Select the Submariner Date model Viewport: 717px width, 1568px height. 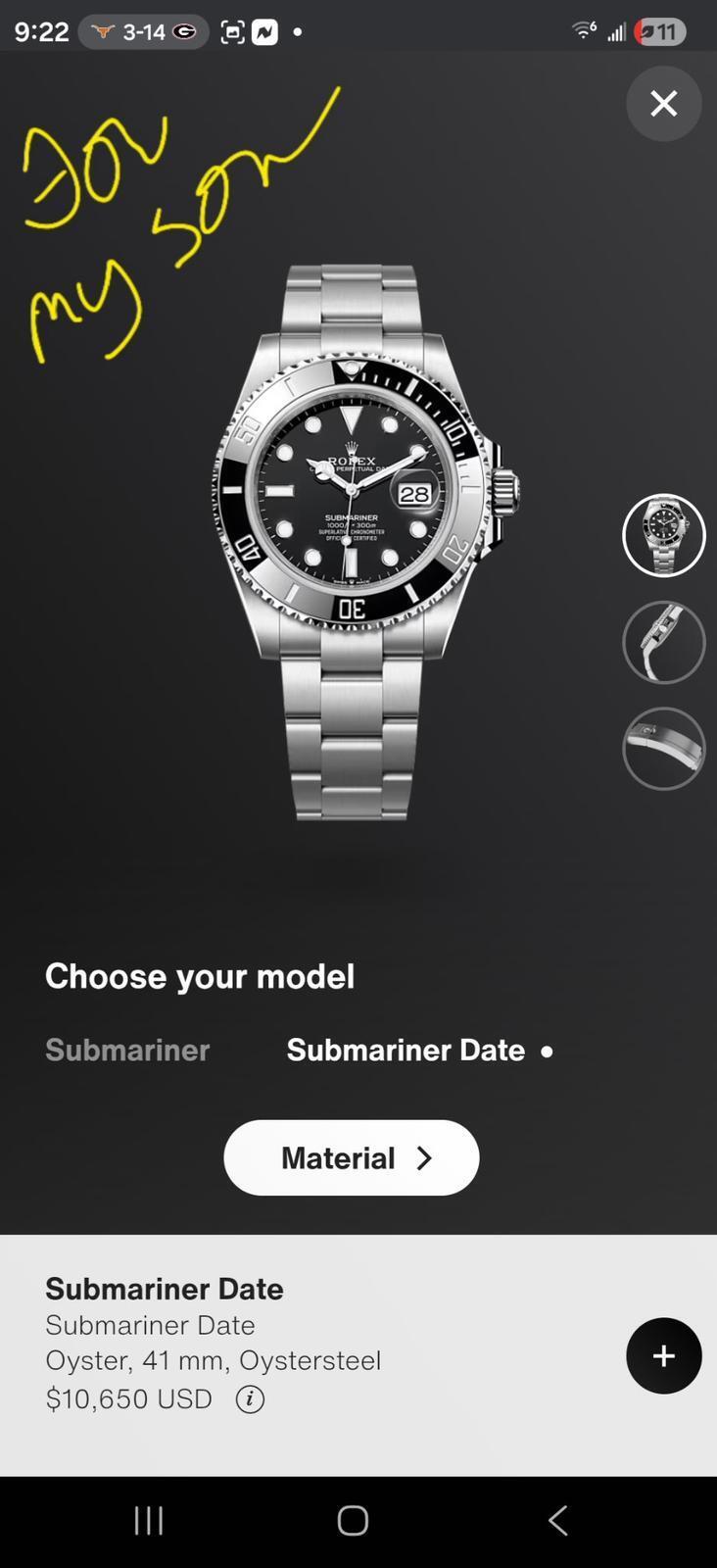coord(406,1050)
